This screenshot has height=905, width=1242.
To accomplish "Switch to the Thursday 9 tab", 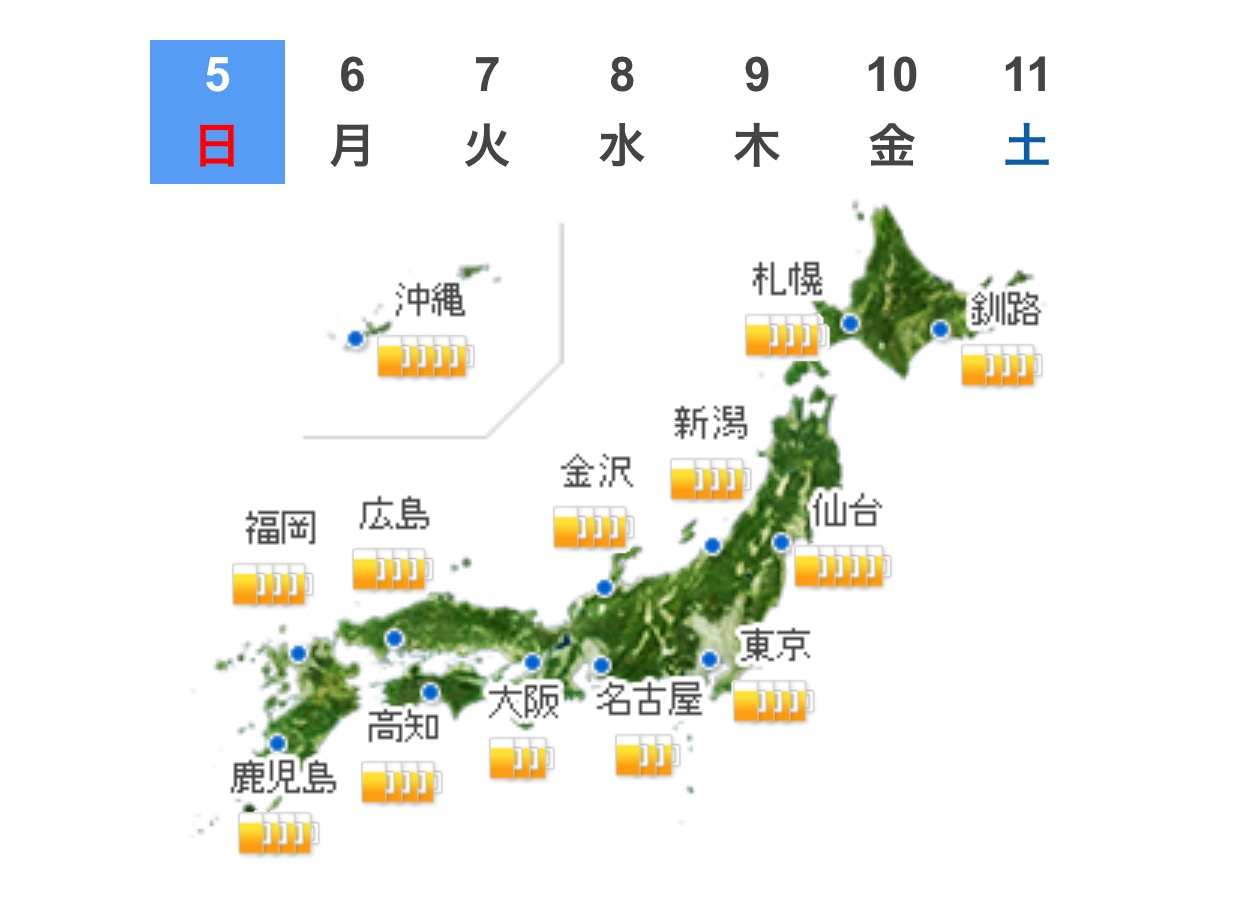I will 757,112.
